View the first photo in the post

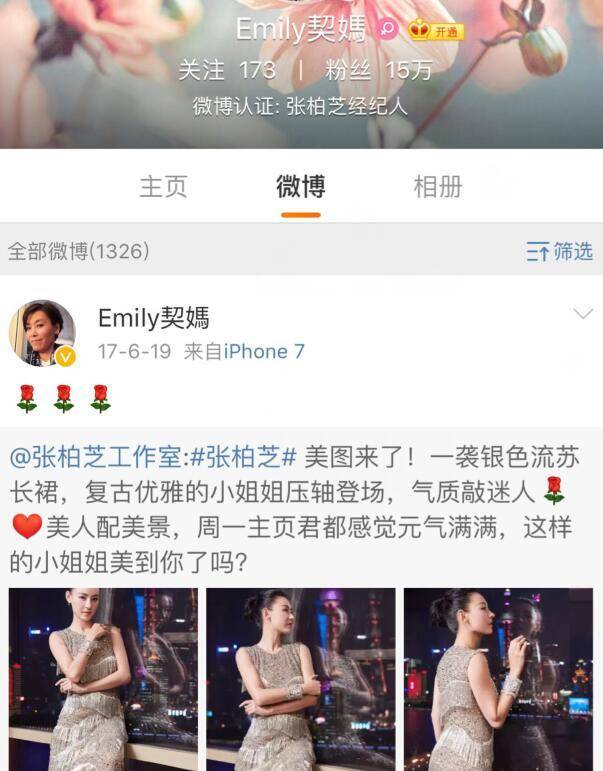pyautogui.click(x=103, y=679)
